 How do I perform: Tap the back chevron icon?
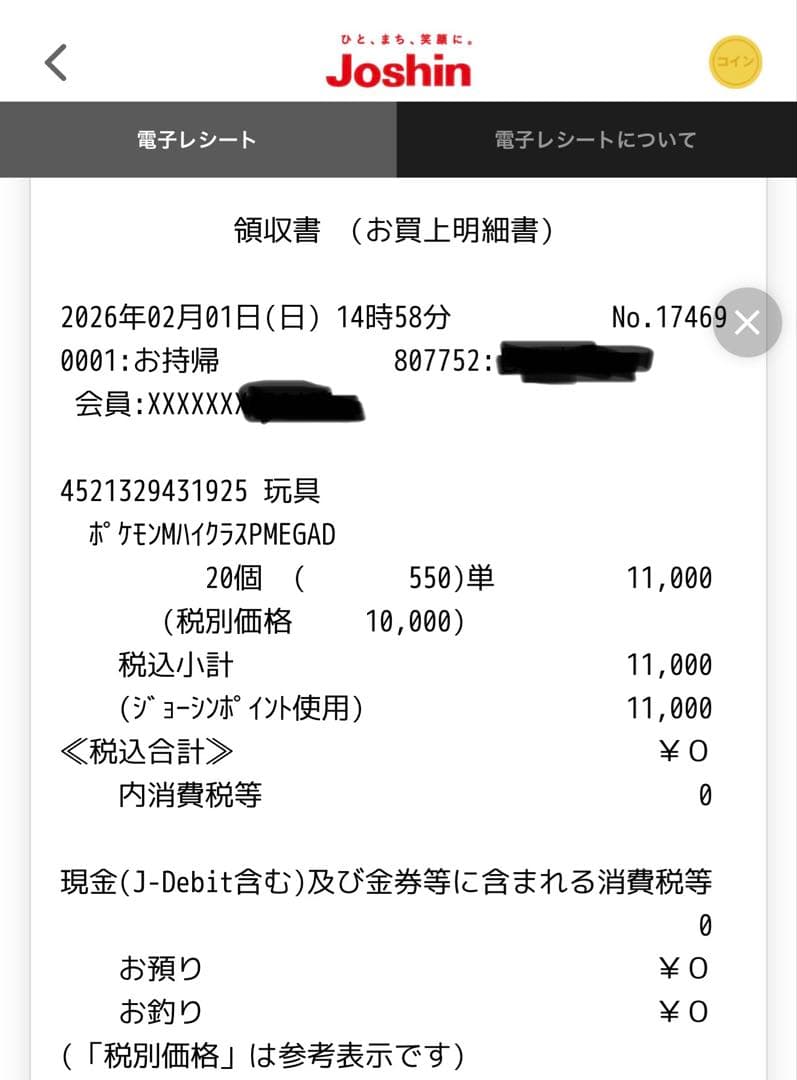[x=56, y=61]
